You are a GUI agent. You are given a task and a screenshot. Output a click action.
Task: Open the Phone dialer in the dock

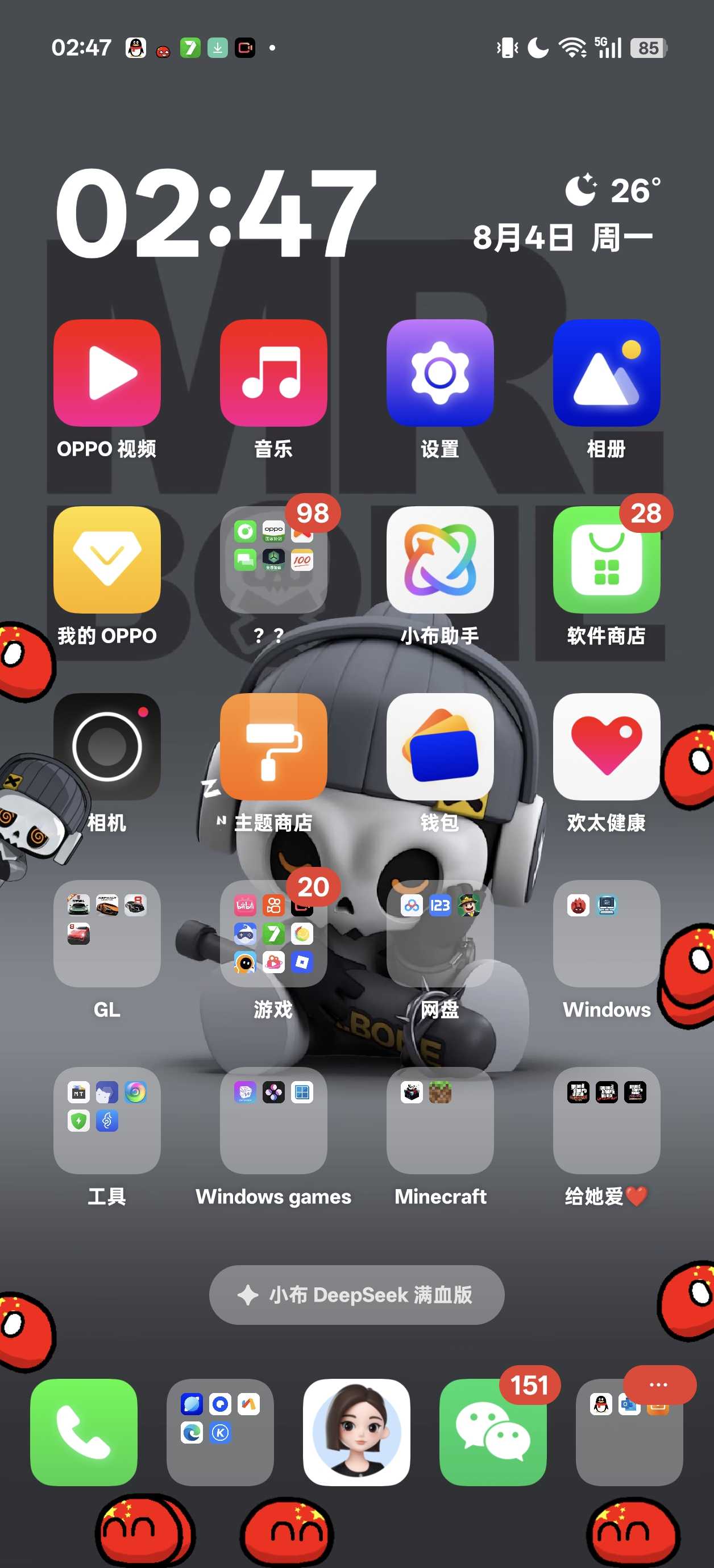[x=84, y=1432]
